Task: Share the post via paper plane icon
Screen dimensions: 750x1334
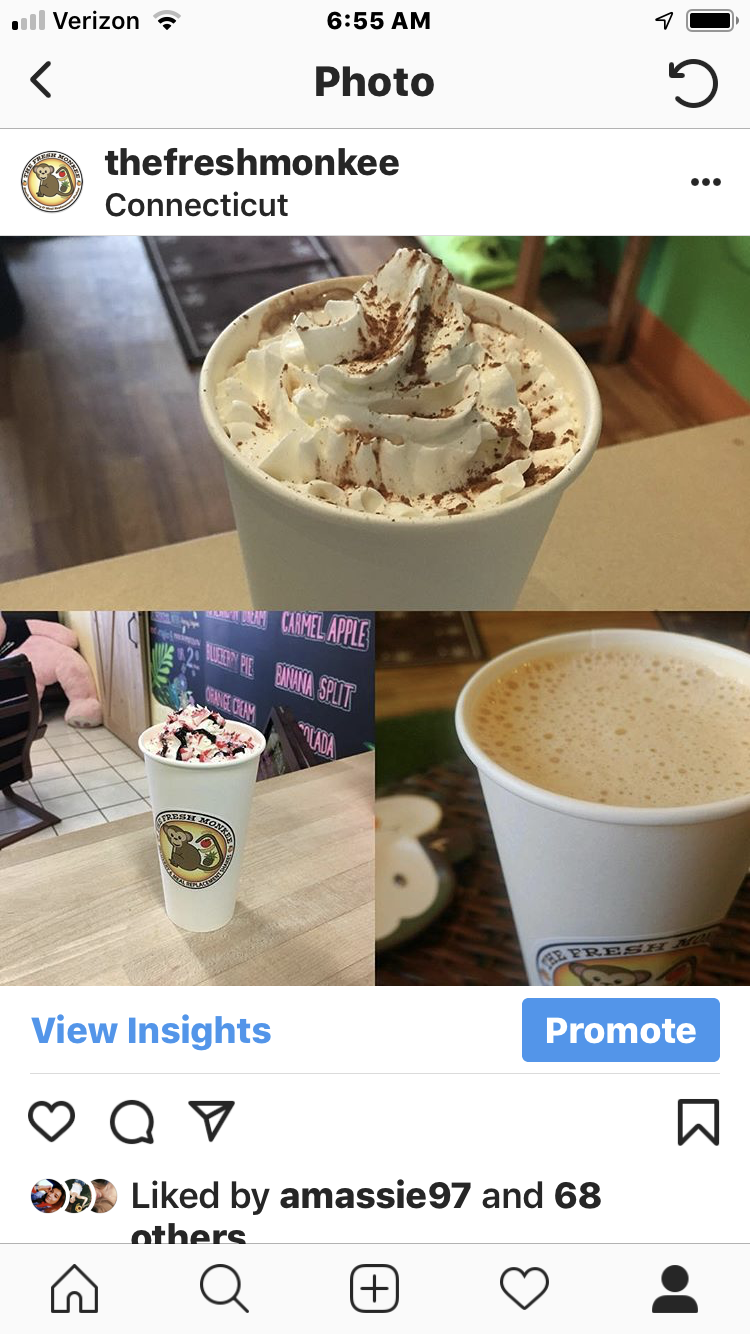Action: pos(211,1121)
